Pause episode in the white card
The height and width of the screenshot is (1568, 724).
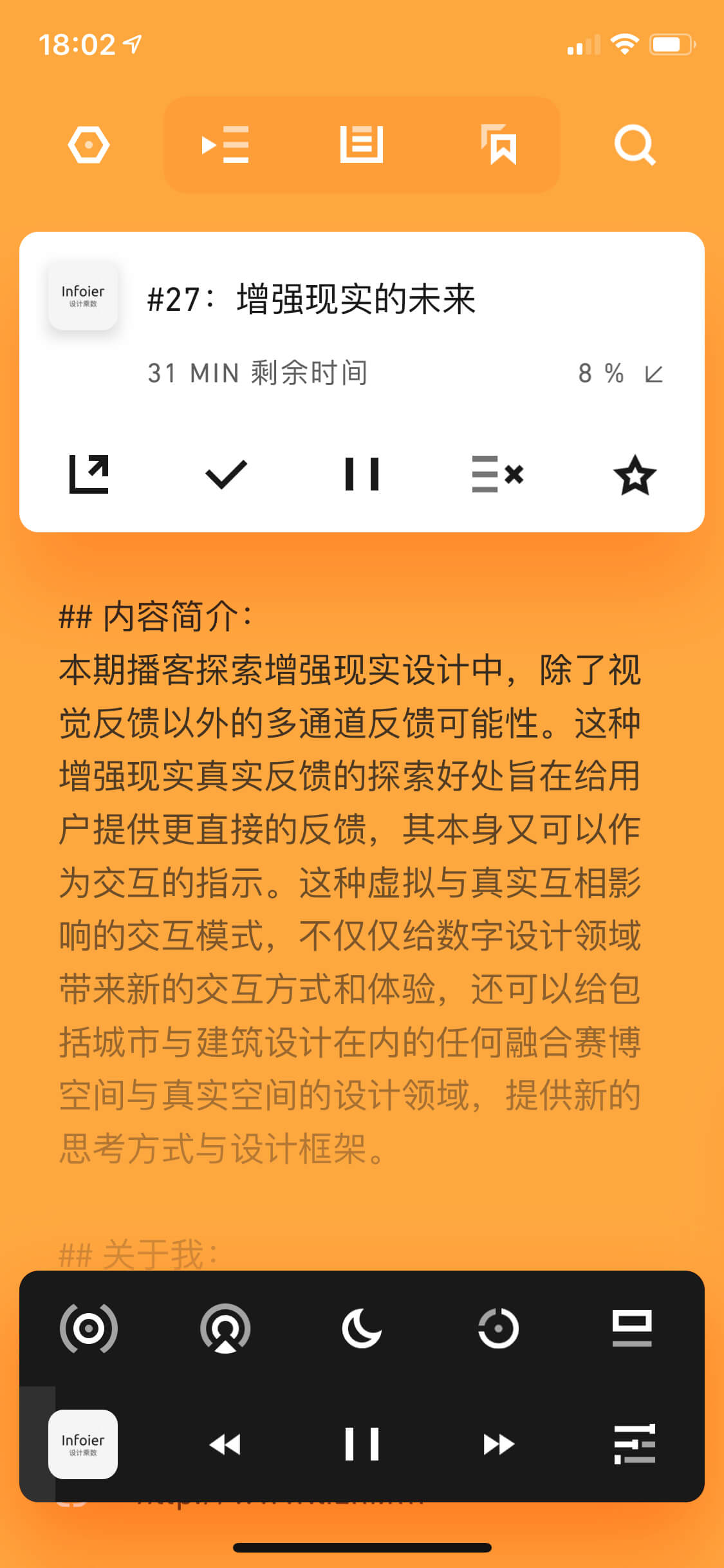point(362,474)
